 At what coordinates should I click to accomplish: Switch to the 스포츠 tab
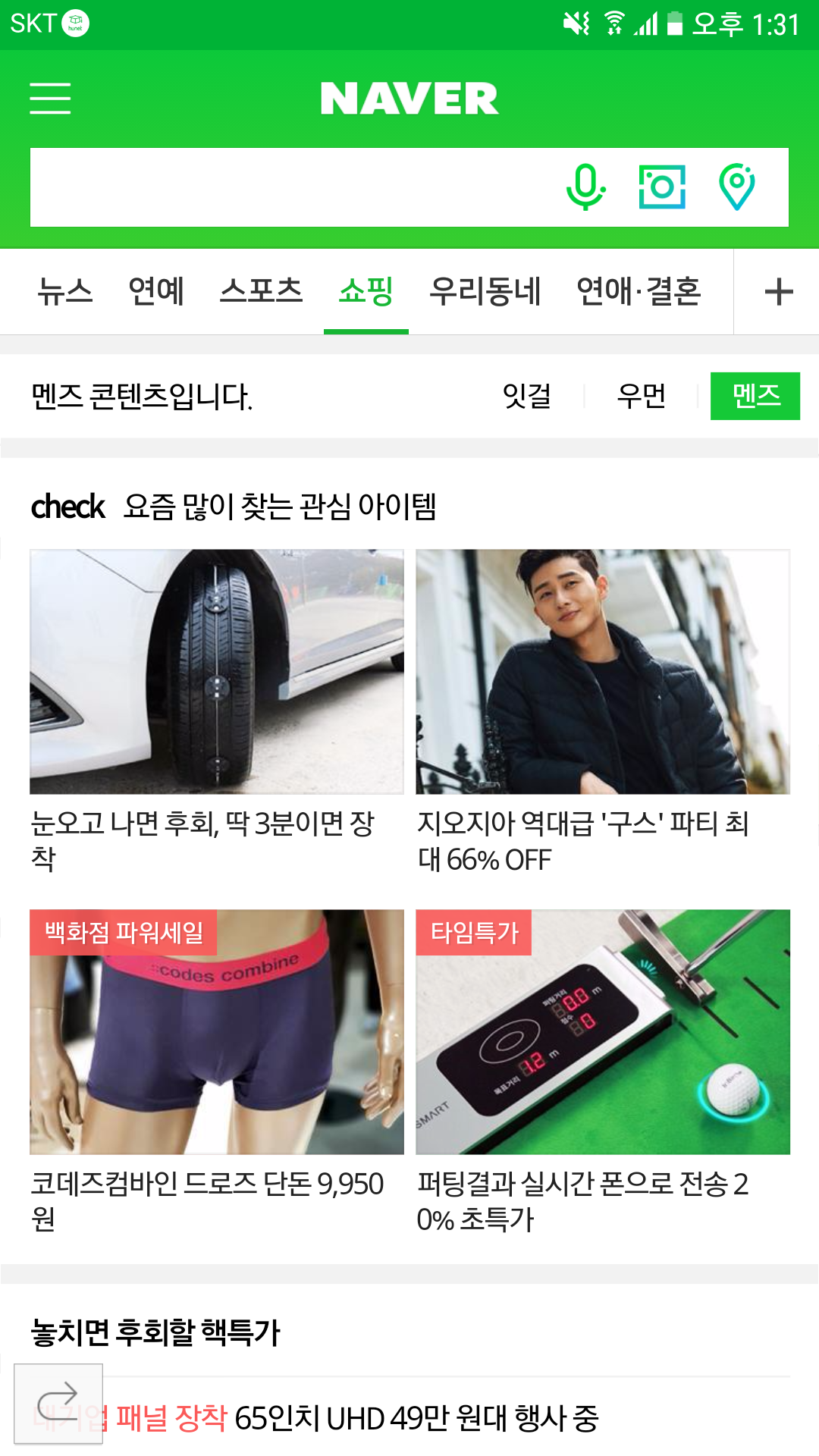click(x=261, y=291)
